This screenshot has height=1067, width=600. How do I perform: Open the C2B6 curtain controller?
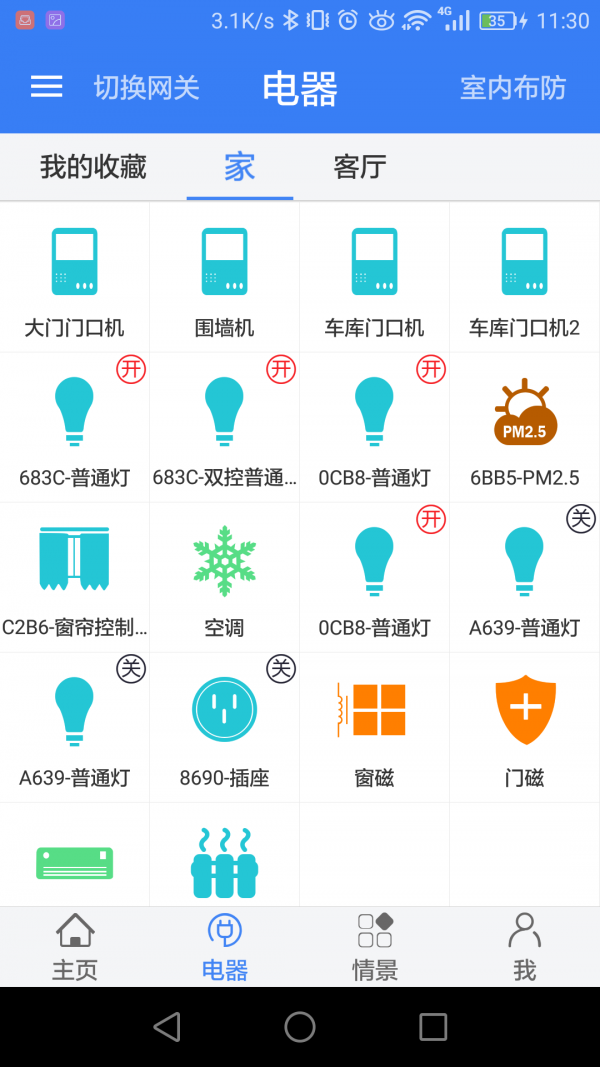pyautogui.click(x=75, y=577)
